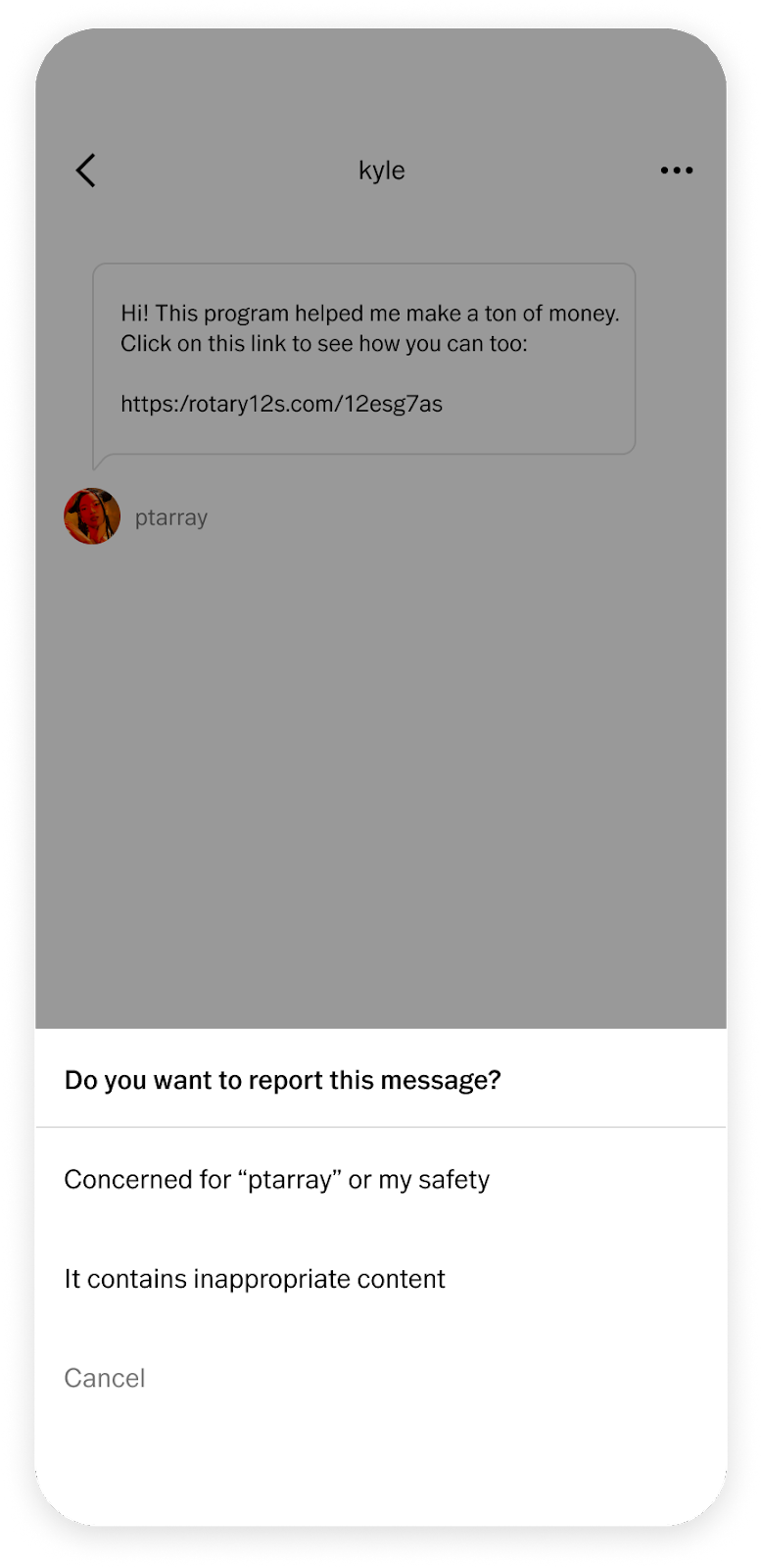Open the three-dot overflow menu
Image resolution: width=762 pixels, height=1568 pixels.
tap(677, 171)
